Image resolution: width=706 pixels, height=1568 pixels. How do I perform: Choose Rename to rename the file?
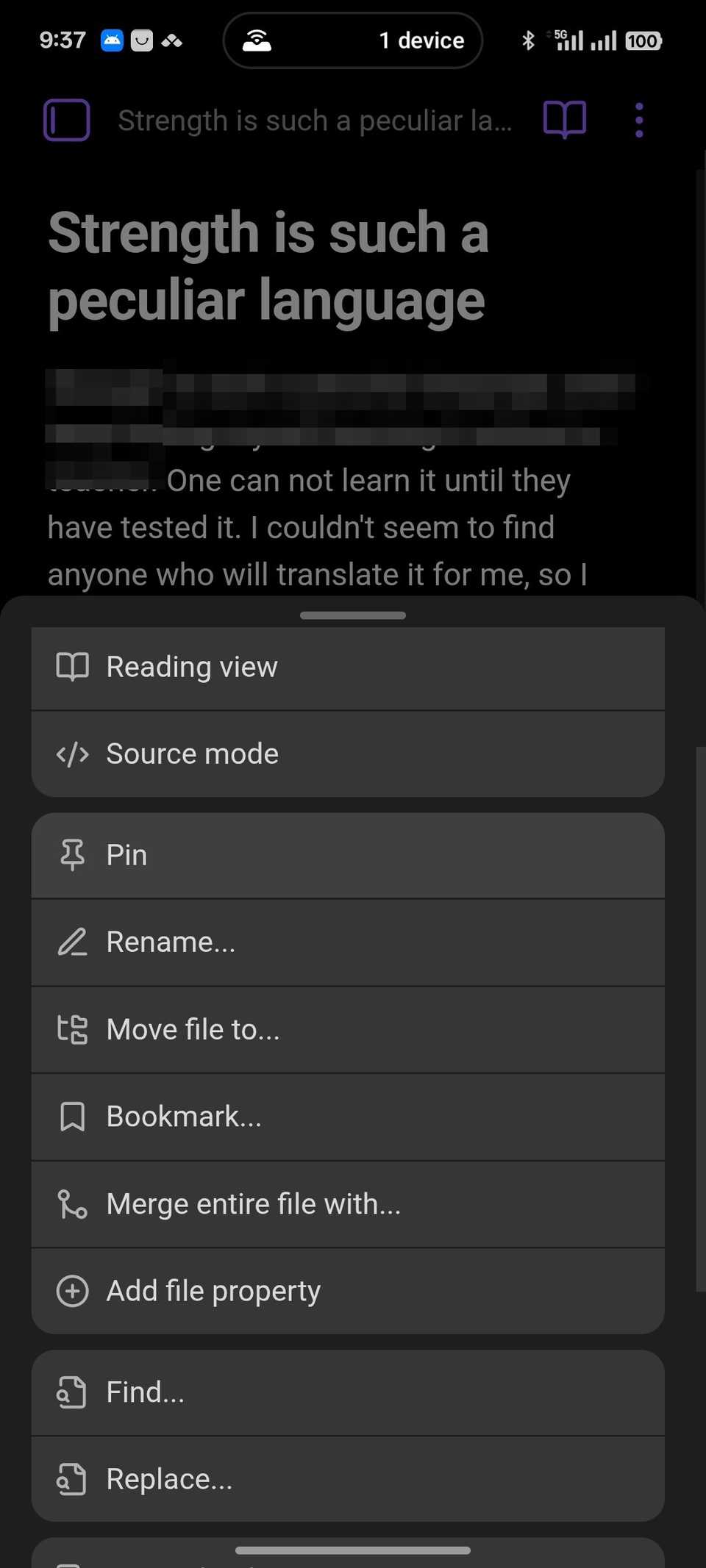coord(347,942)
